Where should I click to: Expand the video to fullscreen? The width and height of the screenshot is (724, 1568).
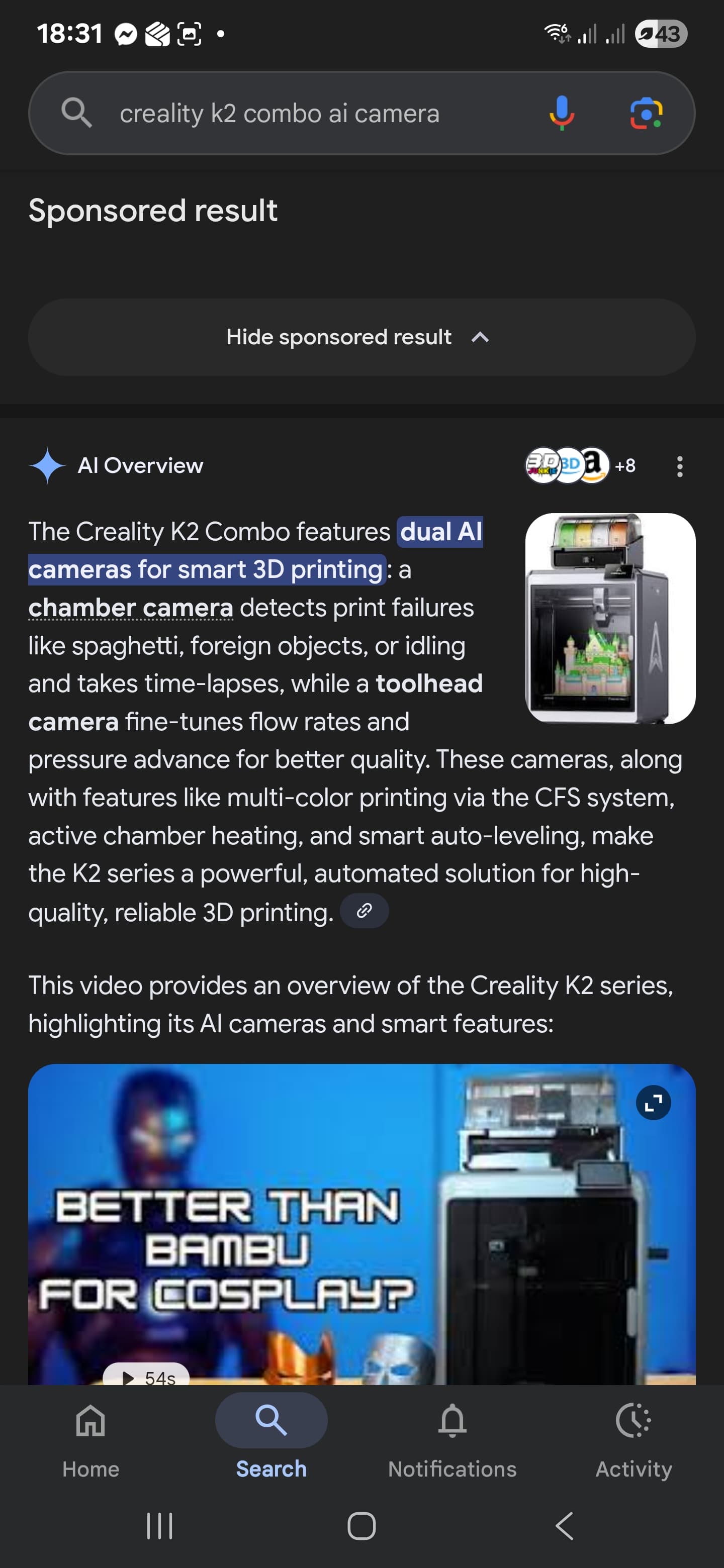click(653, 1102)
